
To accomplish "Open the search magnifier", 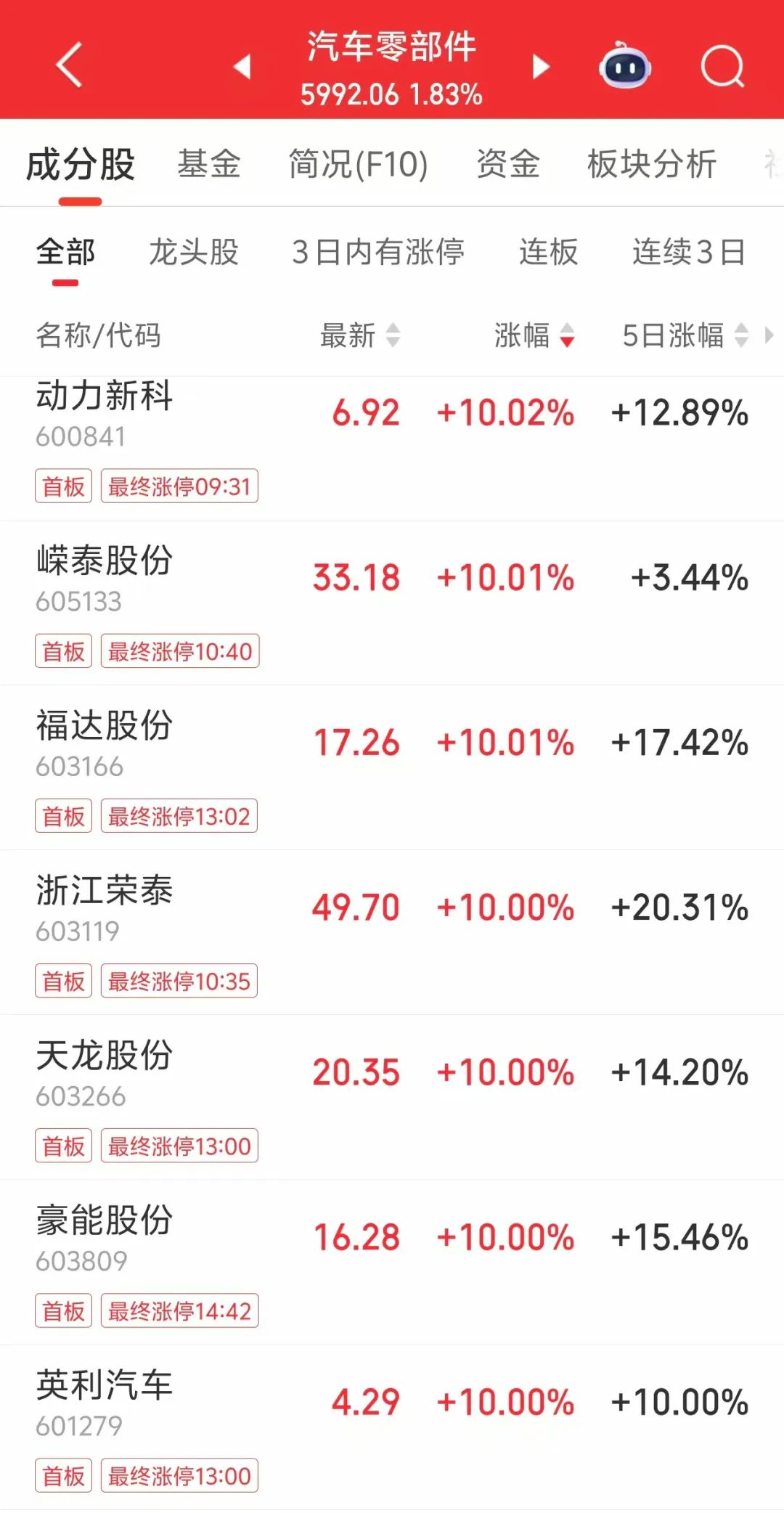I will [x=722, y=66].
